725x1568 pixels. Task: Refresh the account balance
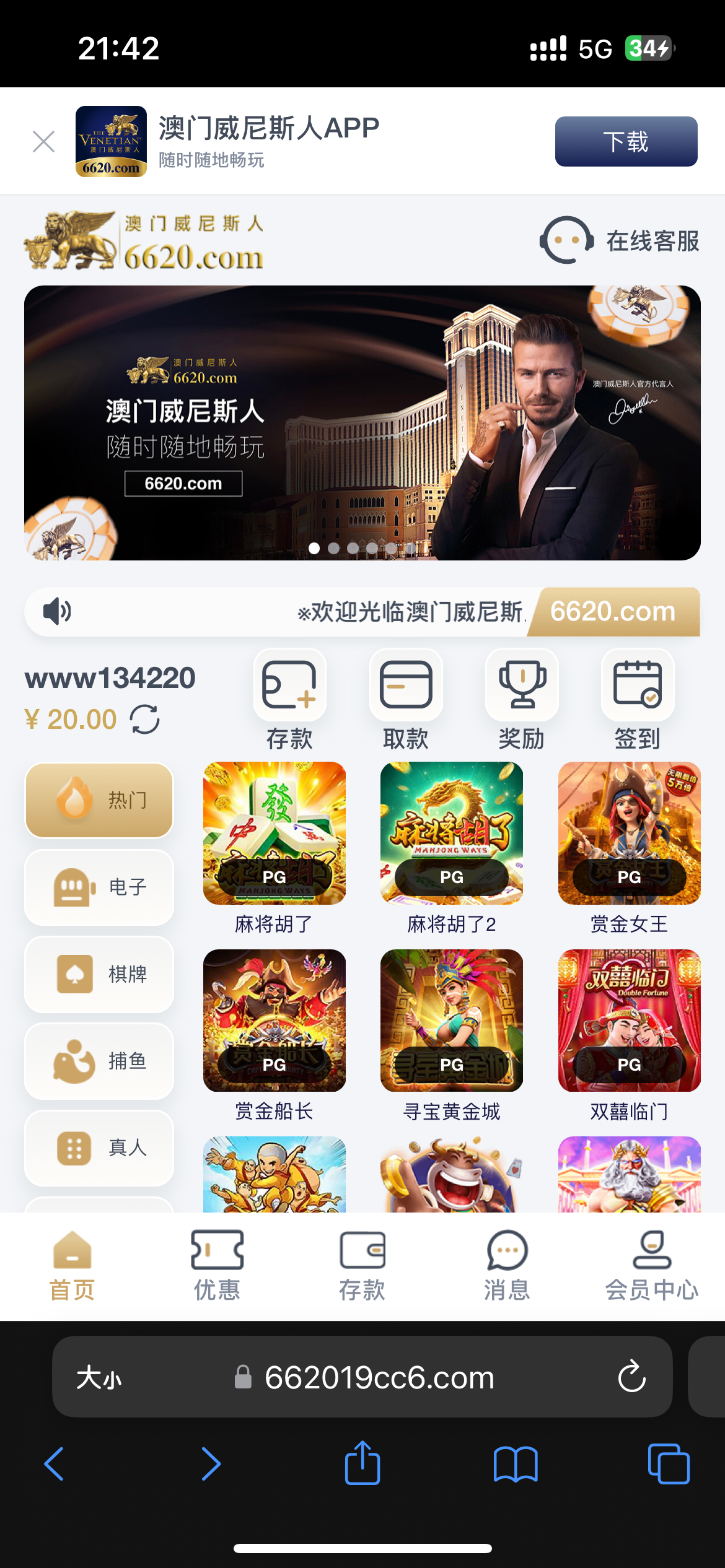[145, 720]
